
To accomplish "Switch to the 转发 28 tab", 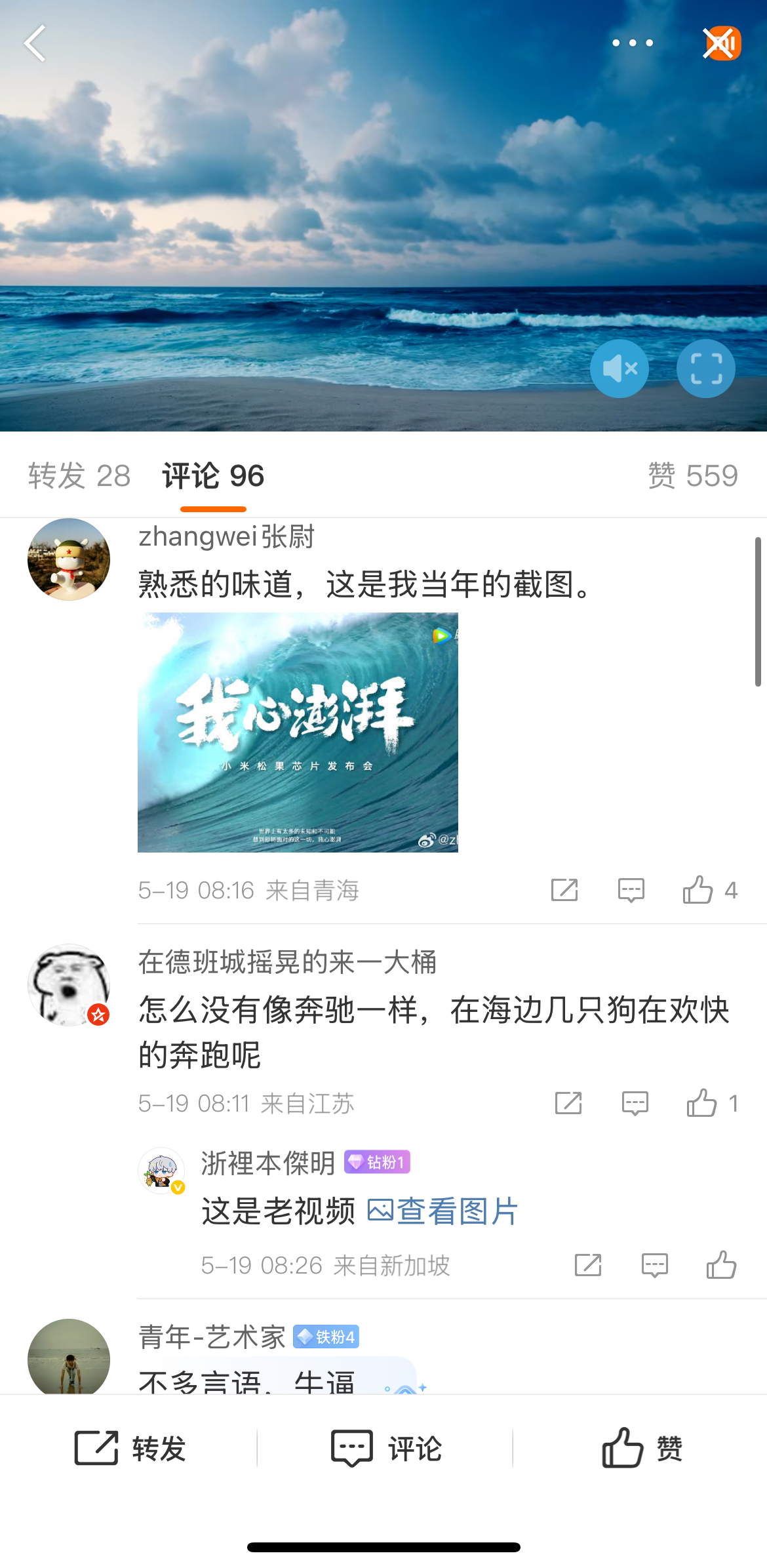I will pyautogui.click(x=79, y=475).
